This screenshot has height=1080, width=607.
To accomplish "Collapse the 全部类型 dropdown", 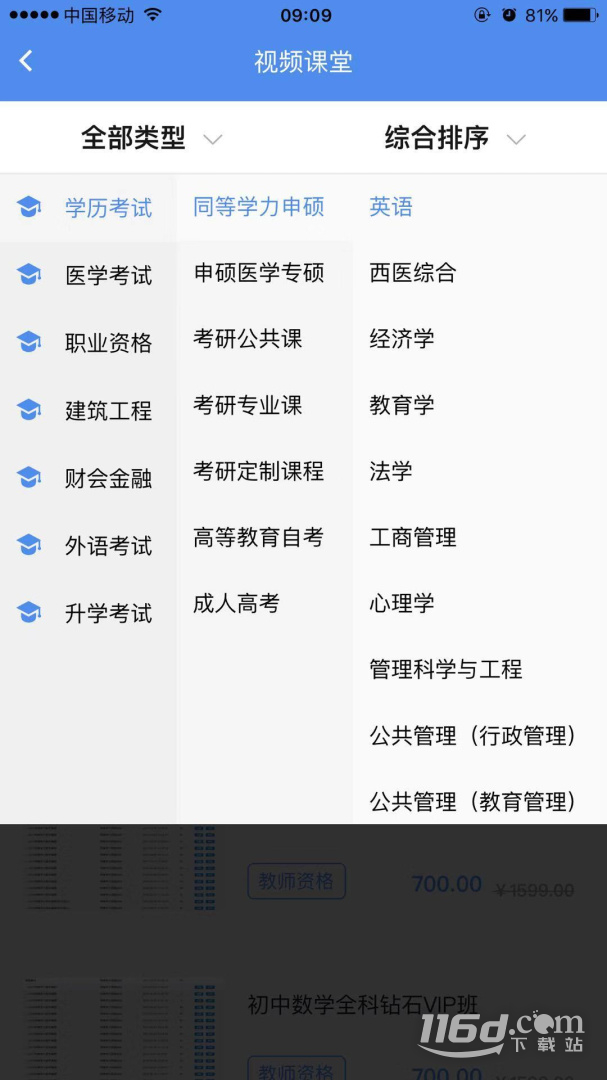I will (152, 138).
